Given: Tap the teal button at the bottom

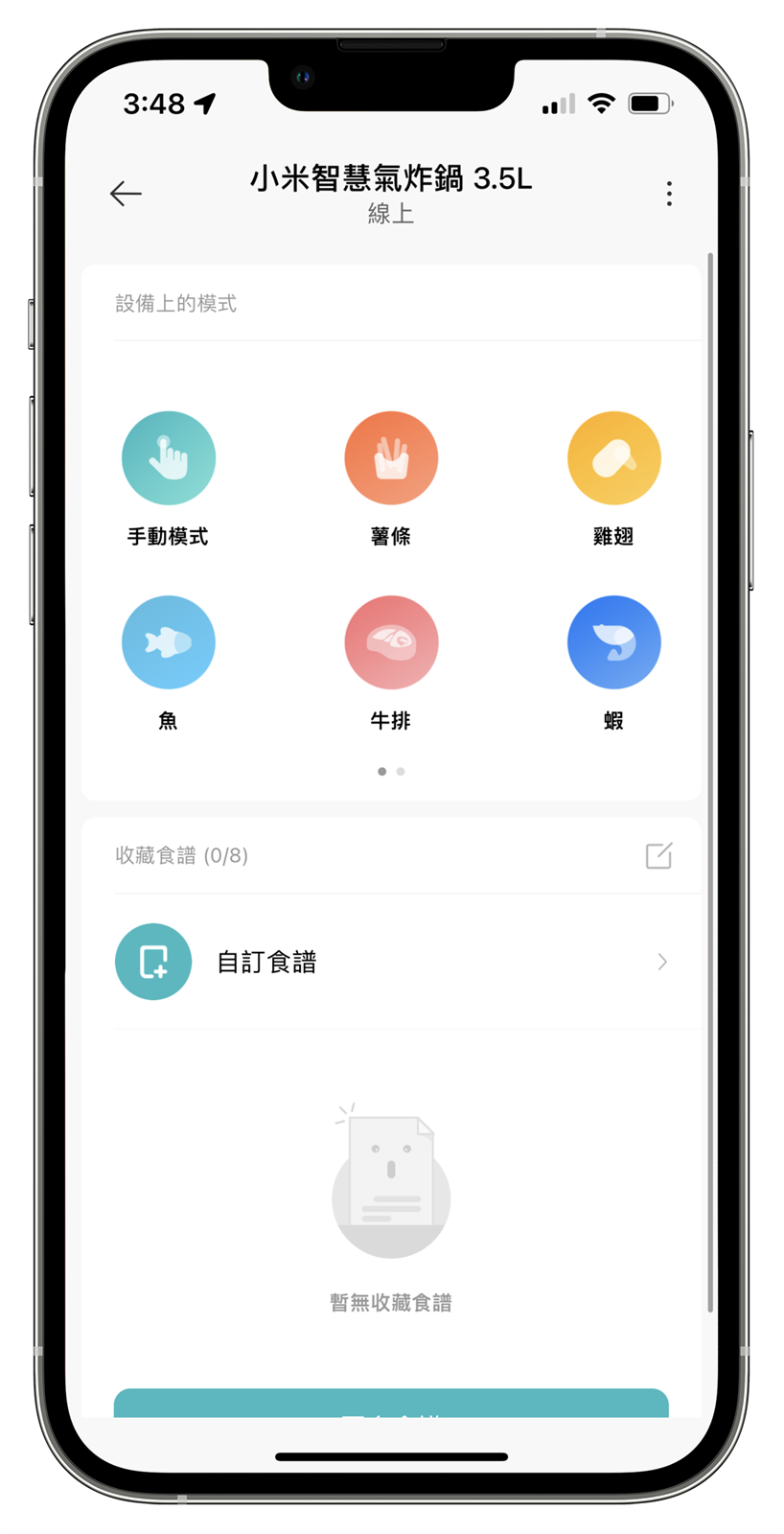Looking at the screenshot, I should point(391,1404).
